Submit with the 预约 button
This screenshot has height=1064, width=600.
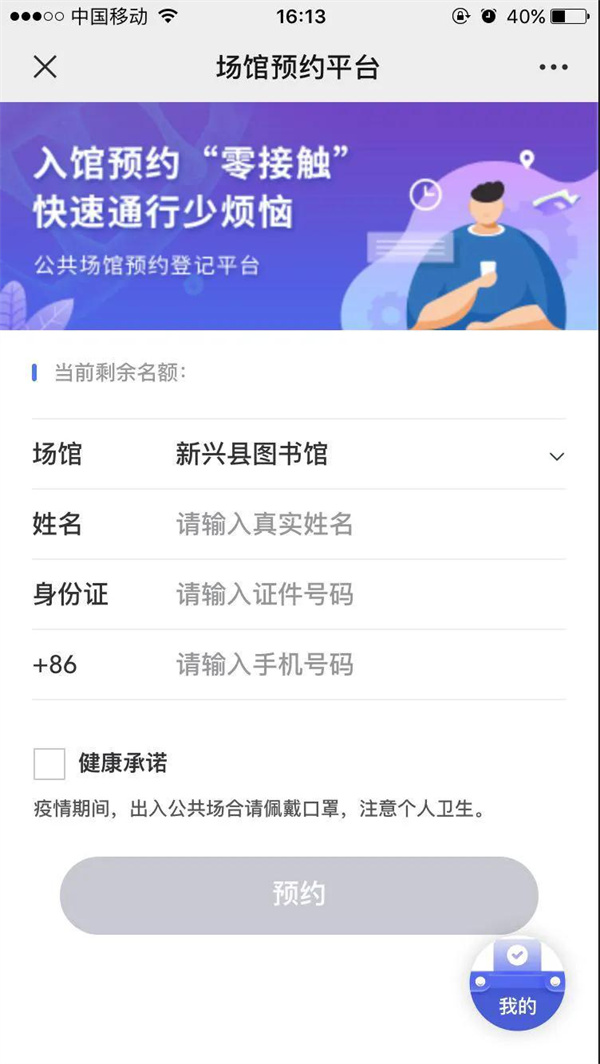click(299, 895)
